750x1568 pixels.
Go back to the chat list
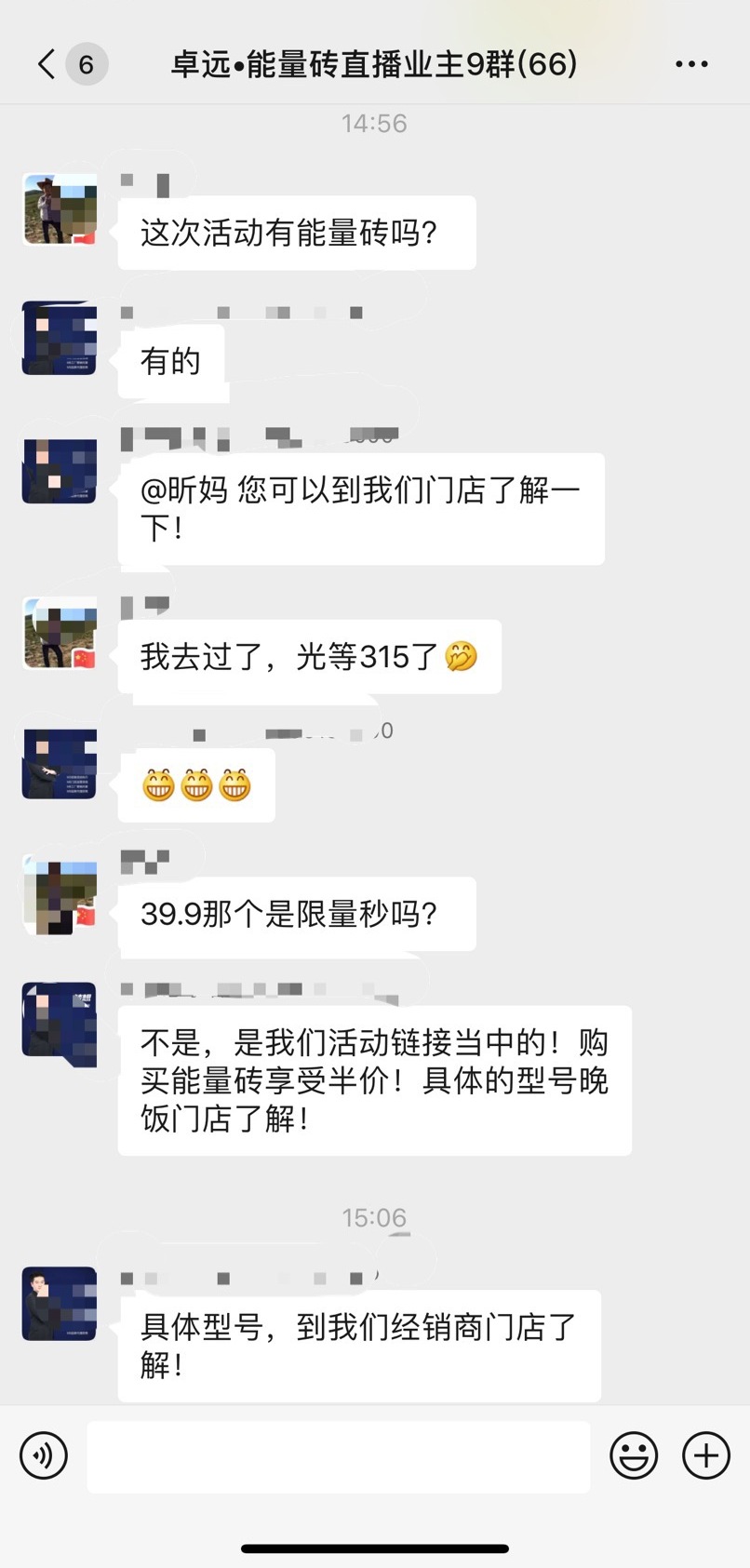click(47, 64)
